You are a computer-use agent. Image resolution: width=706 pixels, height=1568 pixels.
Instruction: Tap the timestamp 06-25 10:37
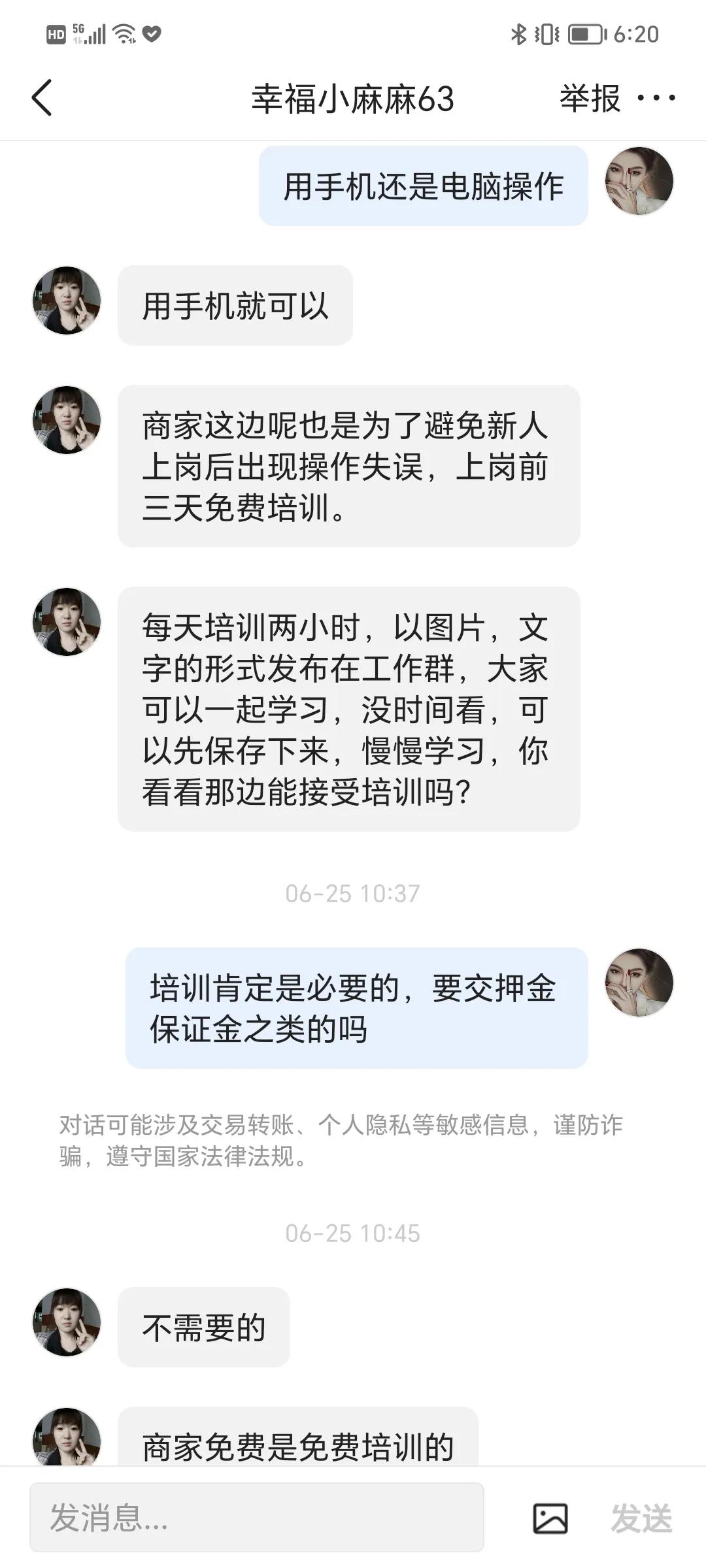353,892
